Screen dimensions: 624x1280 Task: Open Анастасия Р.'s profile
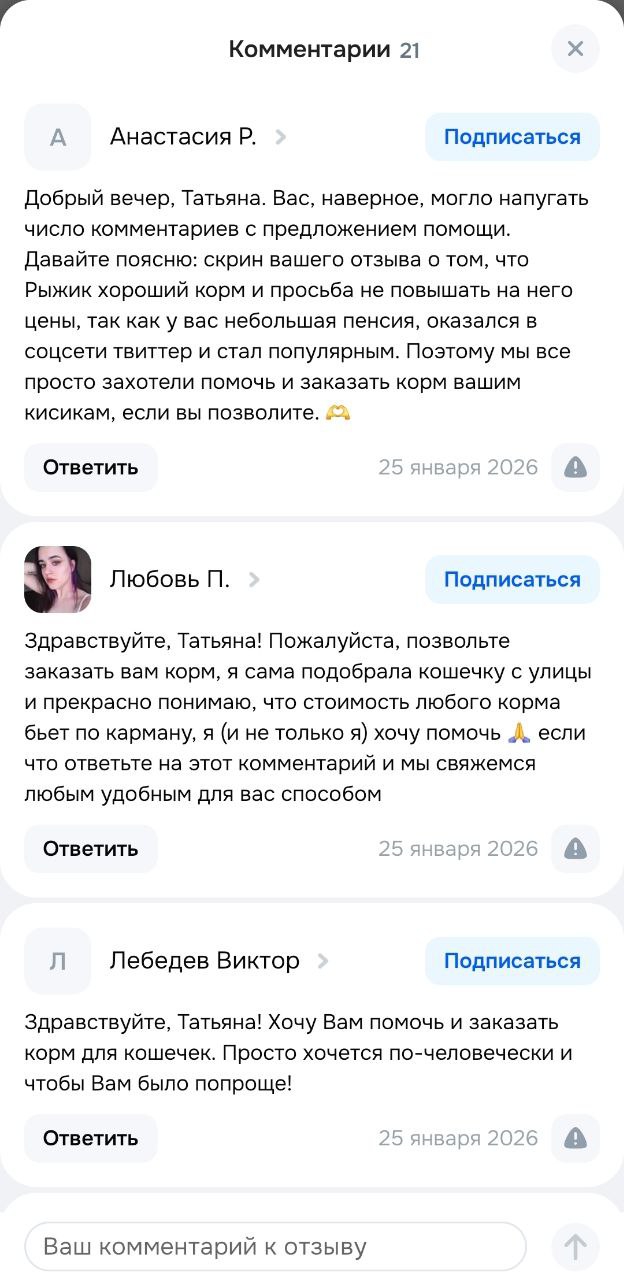(183, 137)
